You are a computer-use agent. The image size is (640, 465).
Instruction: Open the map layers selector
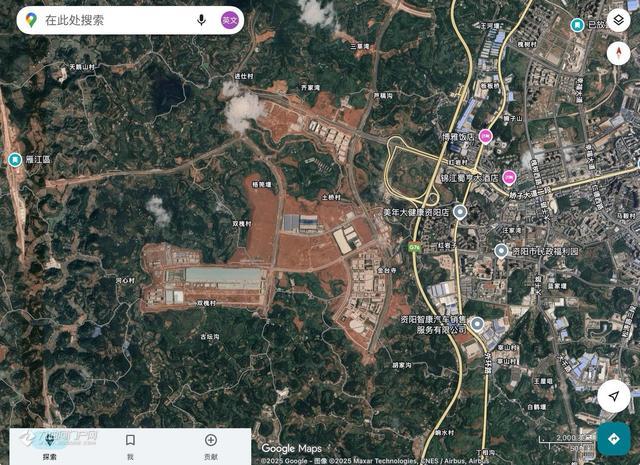(618, 21)
